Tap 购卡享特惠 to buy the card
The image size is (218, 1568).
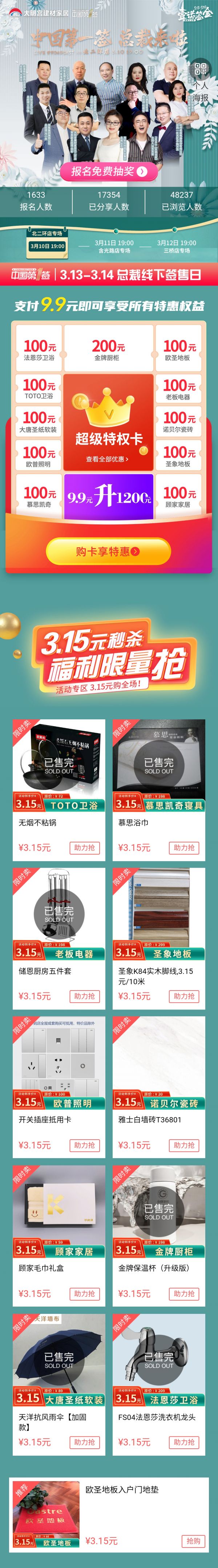pos(108,552)
